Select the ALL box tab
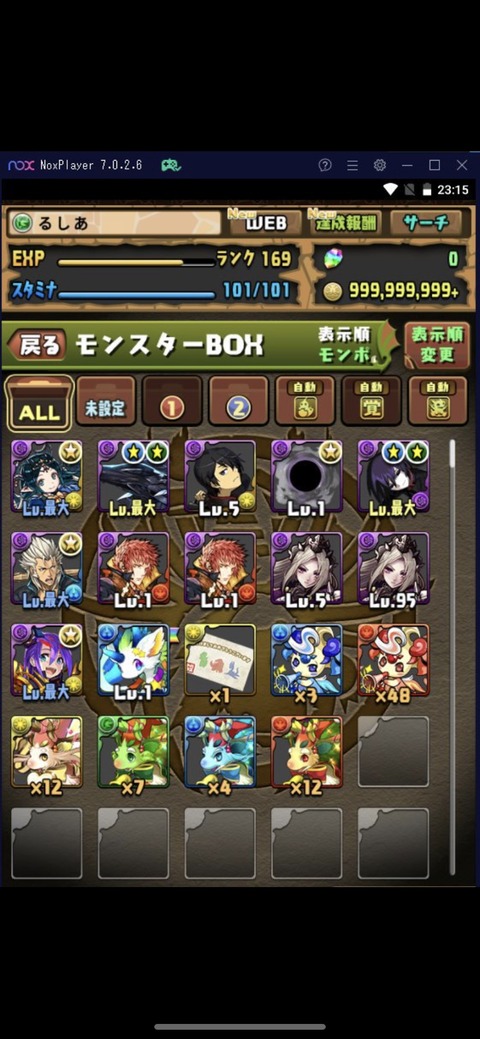This screenshot has height=1039, width=480. (x=40, y=403)
